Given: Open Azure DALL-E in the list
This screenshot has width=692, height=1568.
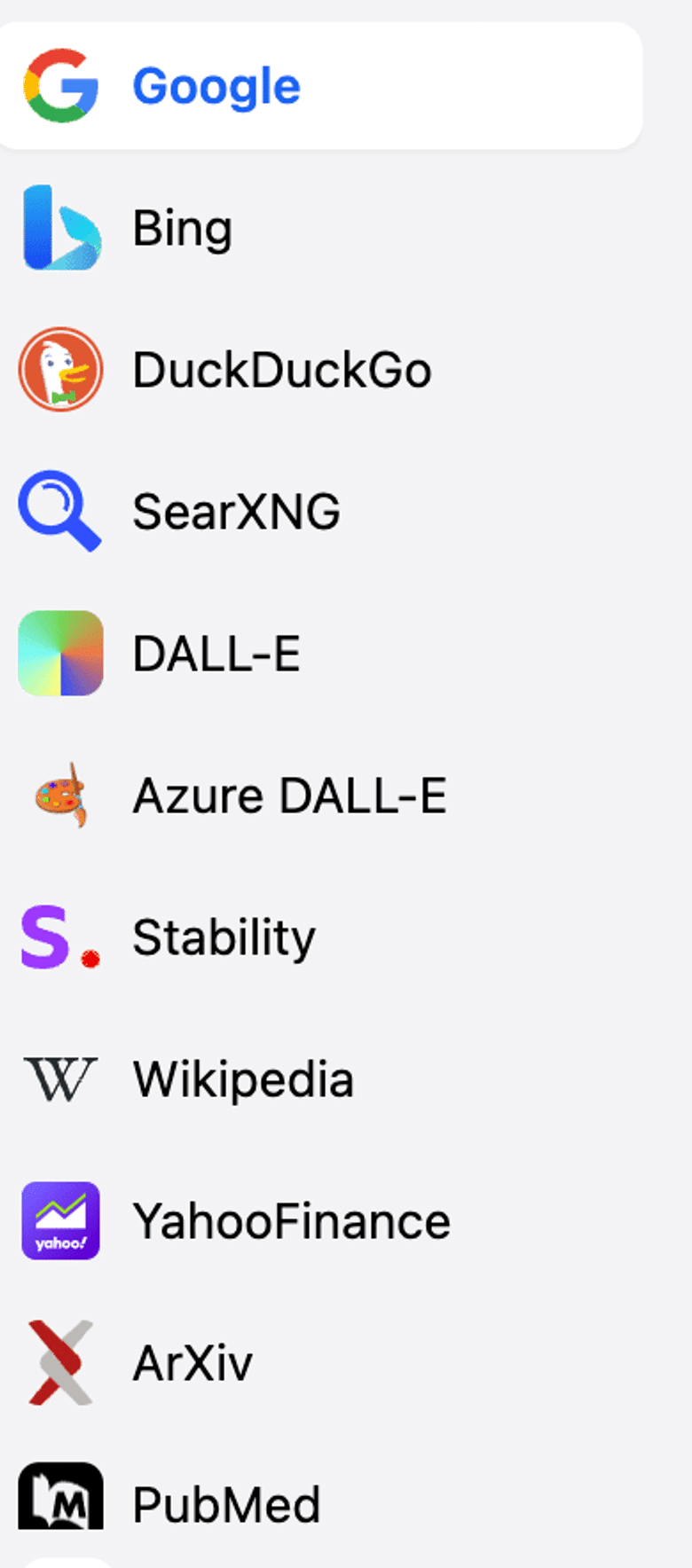Looking at the screenshot, I should tap(288, 796).
